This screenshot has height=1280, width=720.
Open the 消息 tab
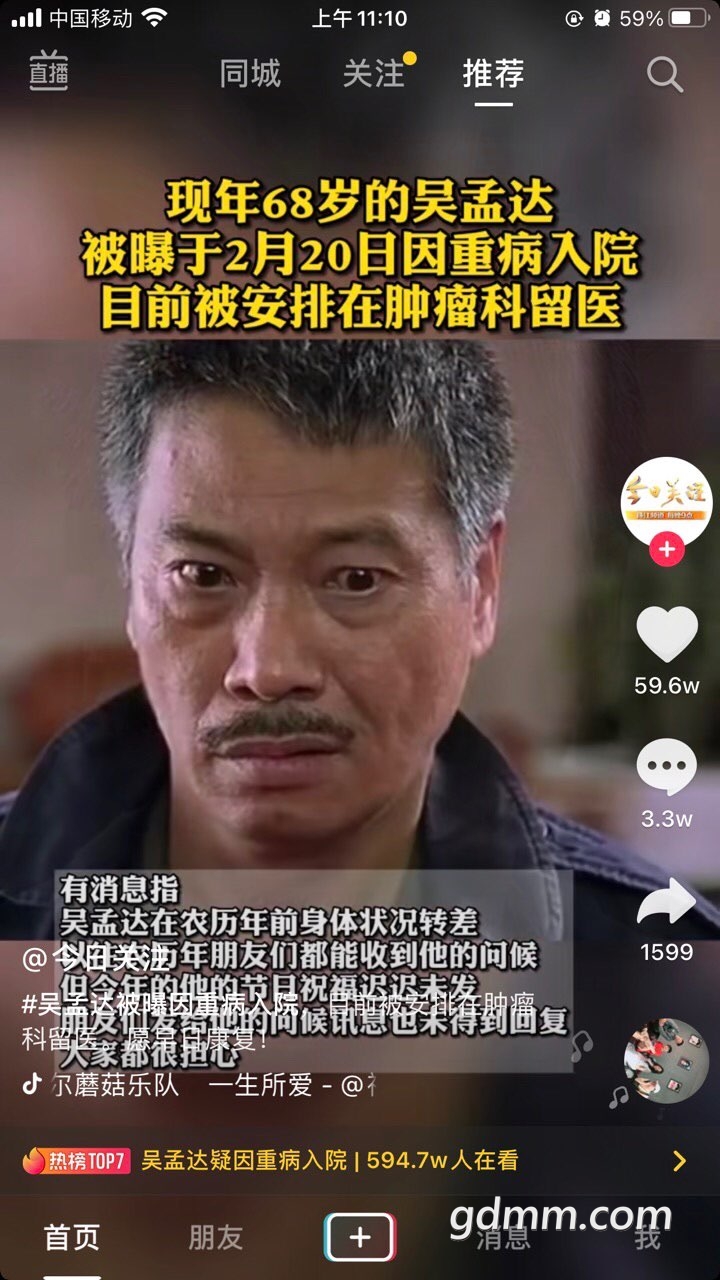click(x=503, y=1237)
